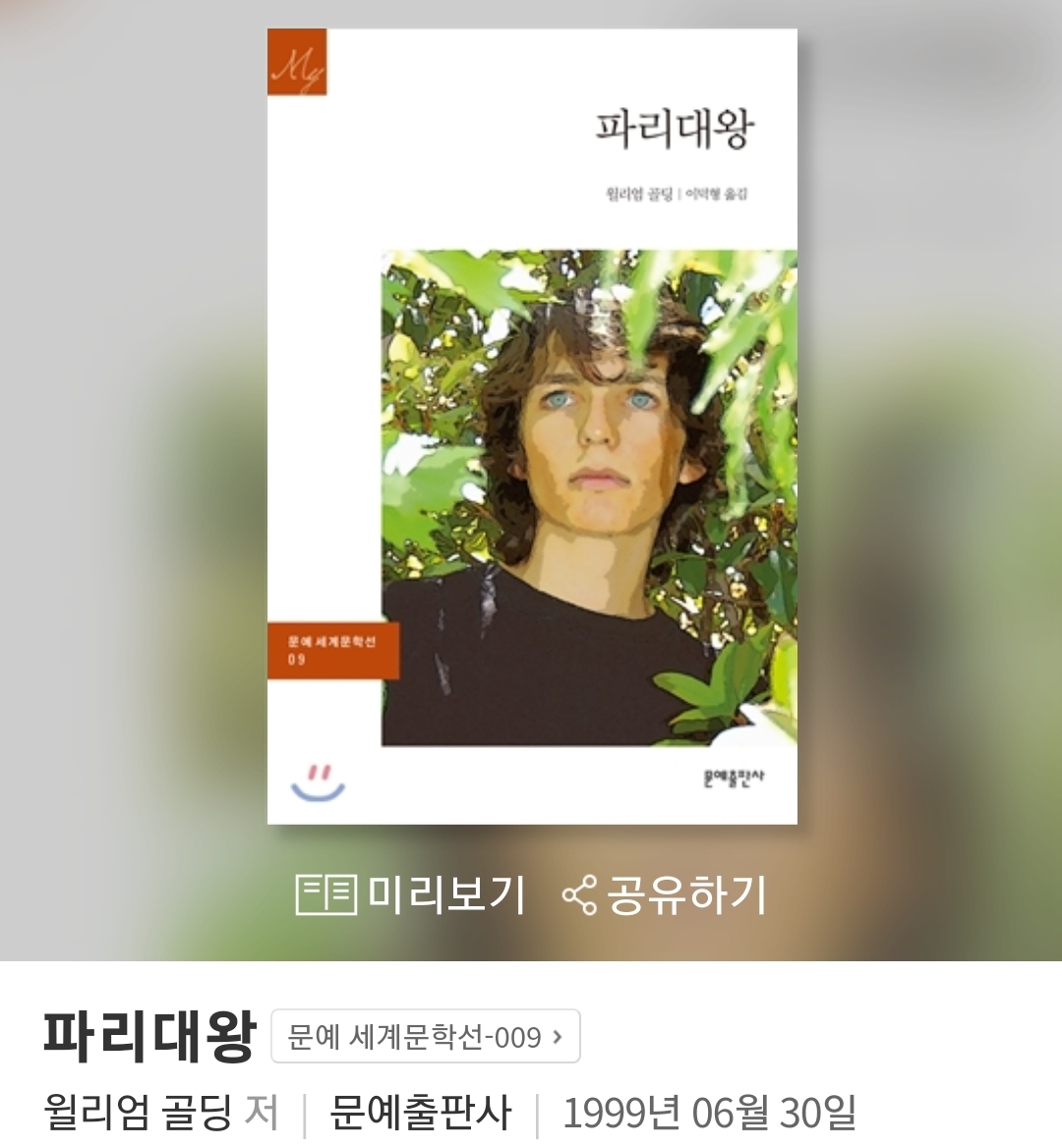Screen dimensions: 1062x1148
Task: Open author 윌리엄 골딩's page
Action: pos(138,1113)
